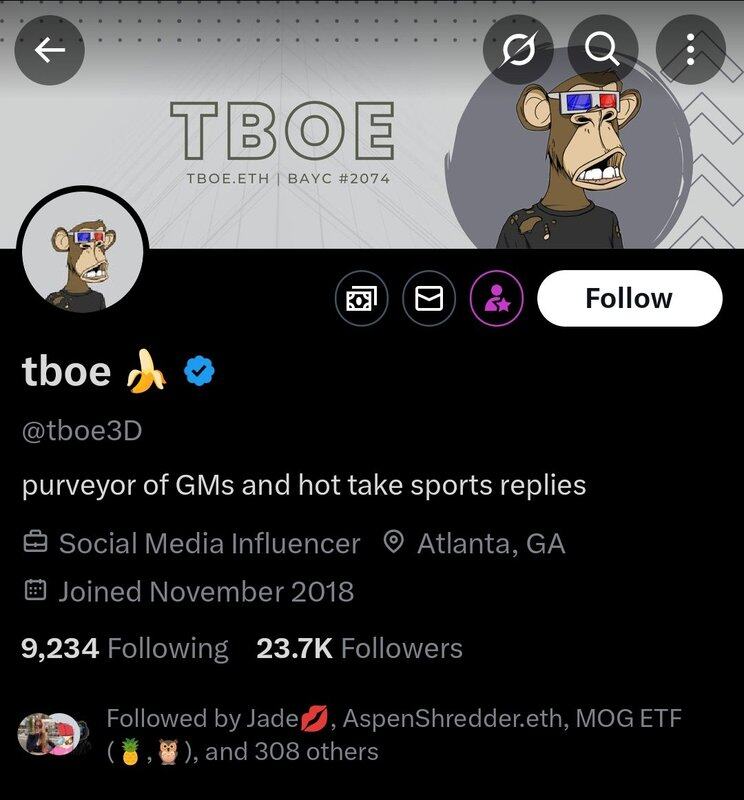This screenshot has height=800, width=744.
Task: Search this profile's posts
Action: pyautogui.click(x=602, y=50)
